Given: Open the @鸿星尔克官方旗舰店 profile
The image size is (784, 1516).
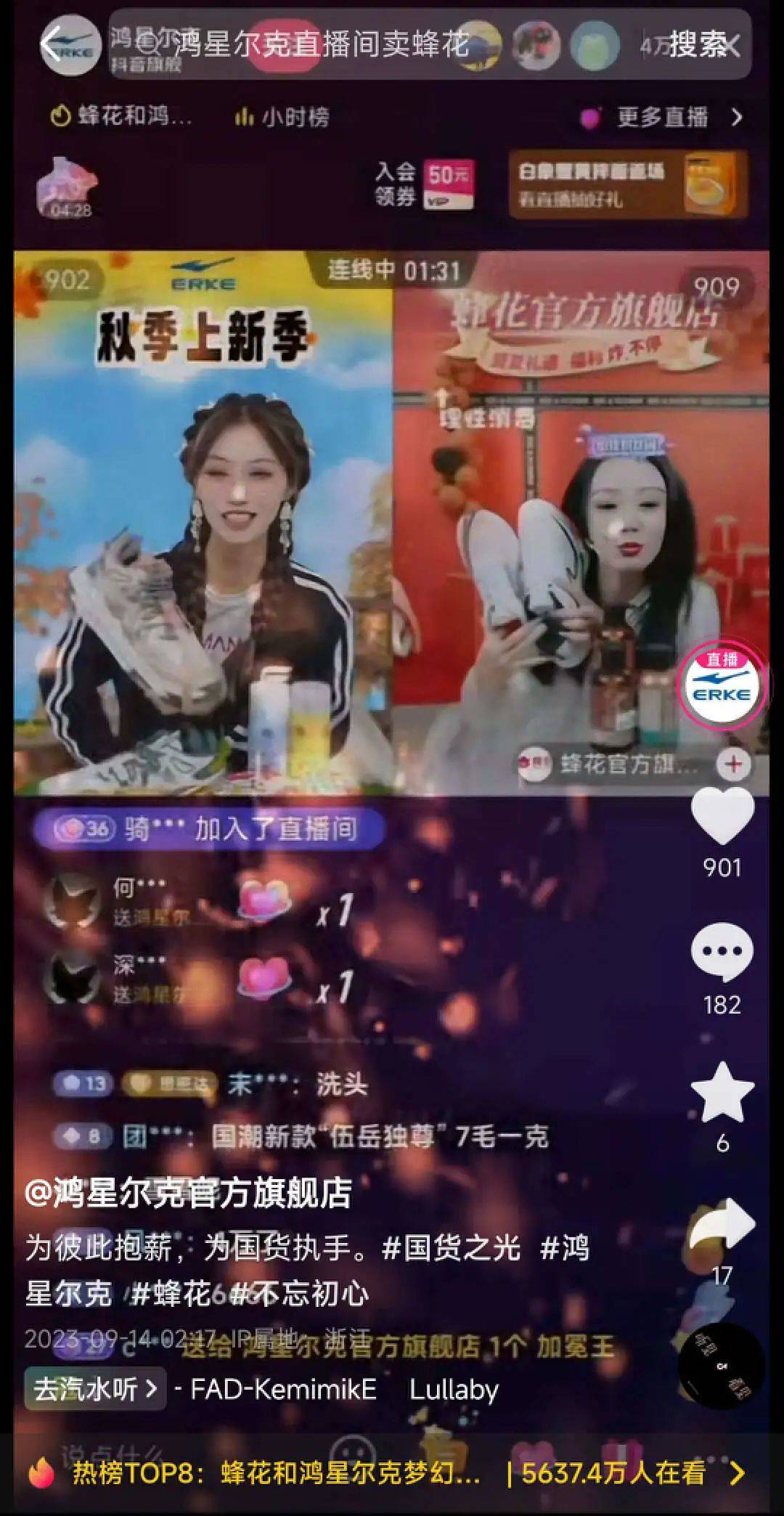Looking at the screenshot, I should pos(189,1193).
